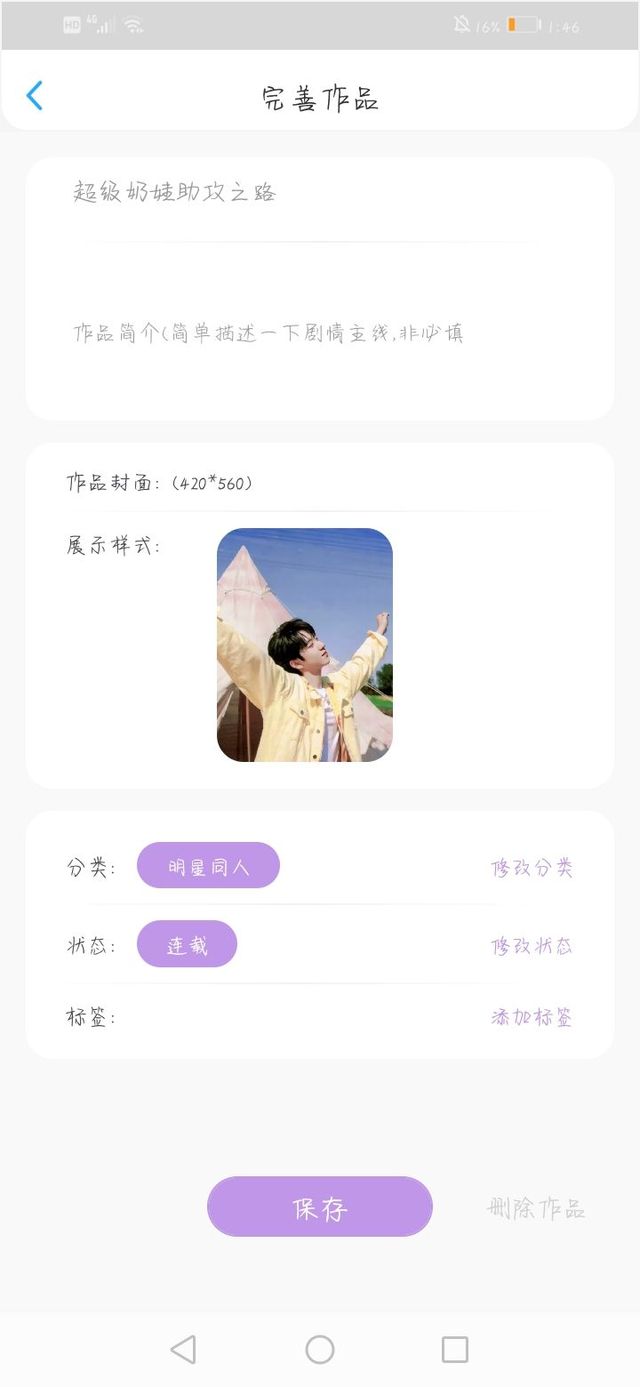The width and height of the screenshot is (640, 1387).
Task: Select the 明星同人 category chip
Action: 208,866
